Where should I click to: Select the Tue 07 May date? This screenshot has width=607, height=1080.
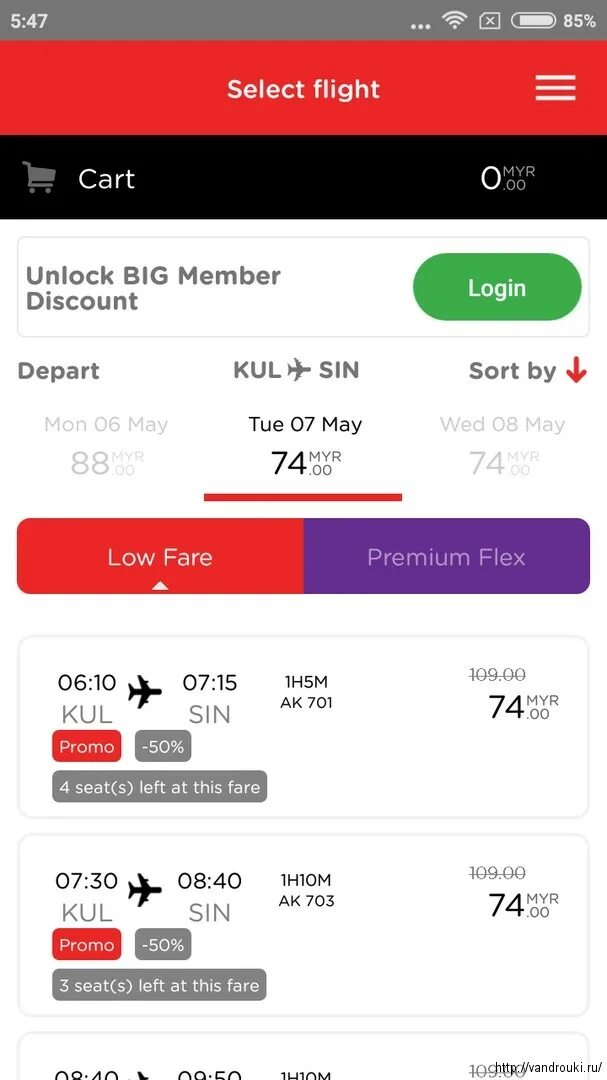(x=305, y=445)
